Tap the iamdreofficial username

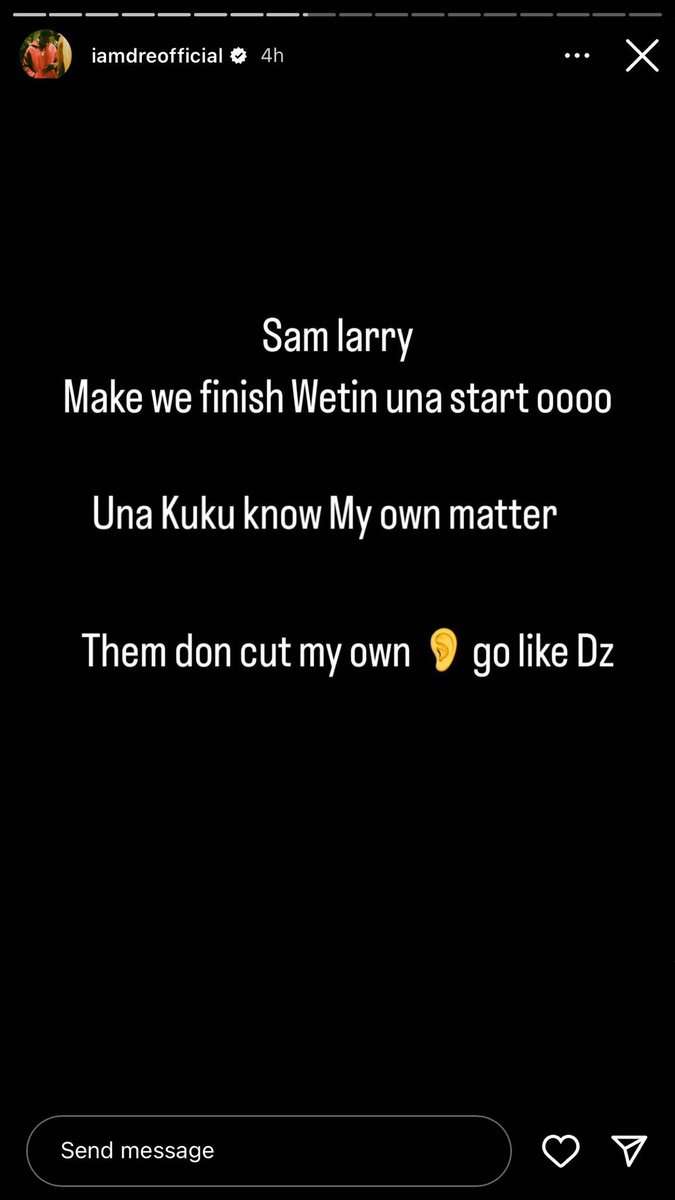pyautogui.click(x=156, y=56)
